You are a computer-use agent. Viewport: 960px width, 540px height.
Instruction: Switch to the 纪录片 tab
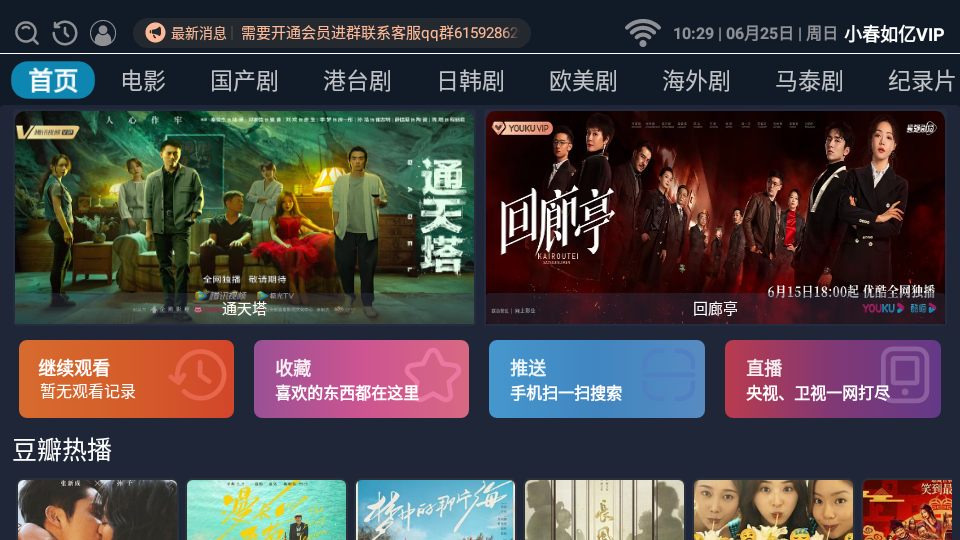[921, 81]
